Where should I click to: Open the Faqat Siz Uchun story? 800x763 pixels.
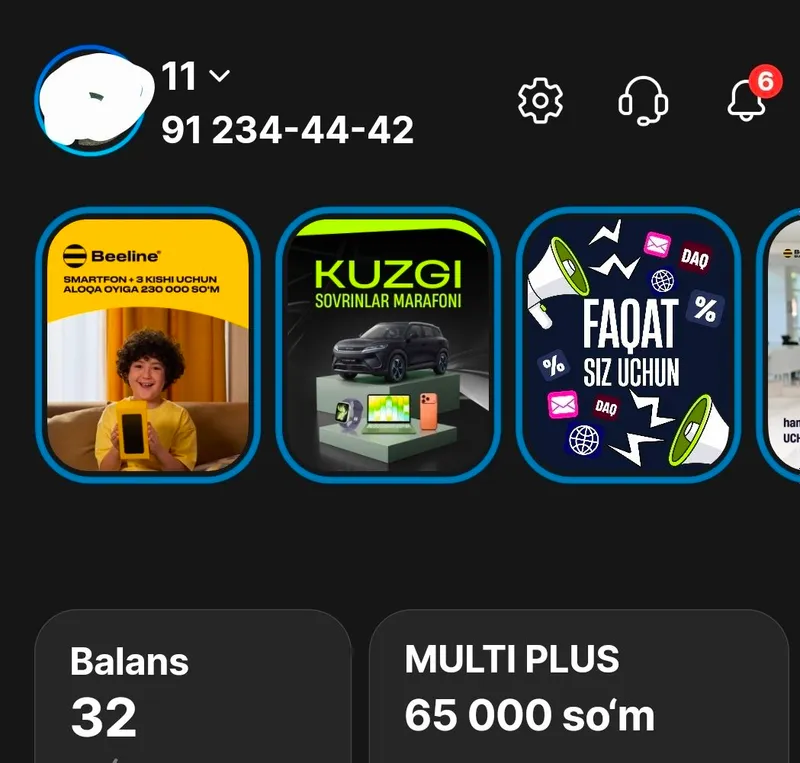click(628, 344)
